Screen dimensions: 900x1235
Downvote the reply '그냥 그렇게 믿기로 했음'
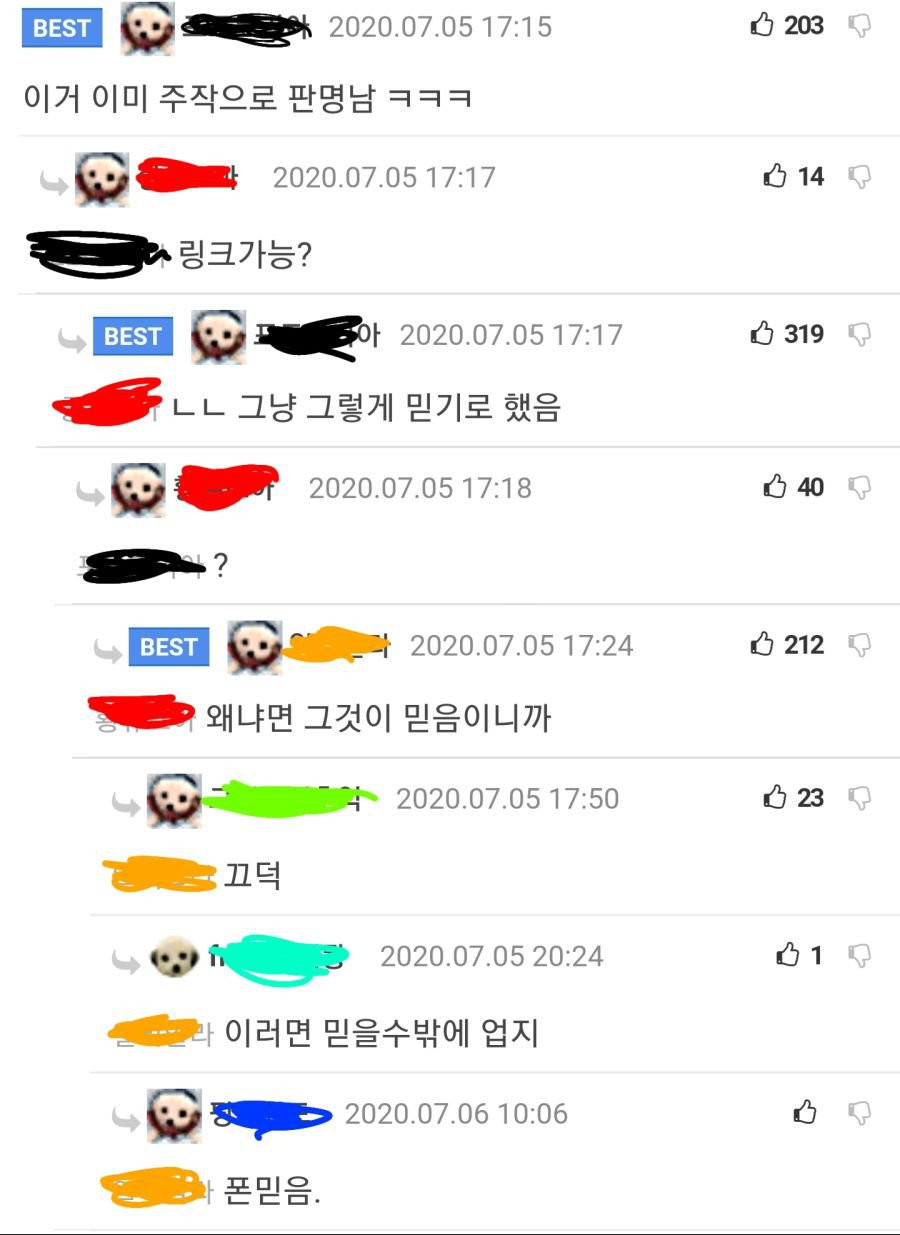[x=859, y=334]
